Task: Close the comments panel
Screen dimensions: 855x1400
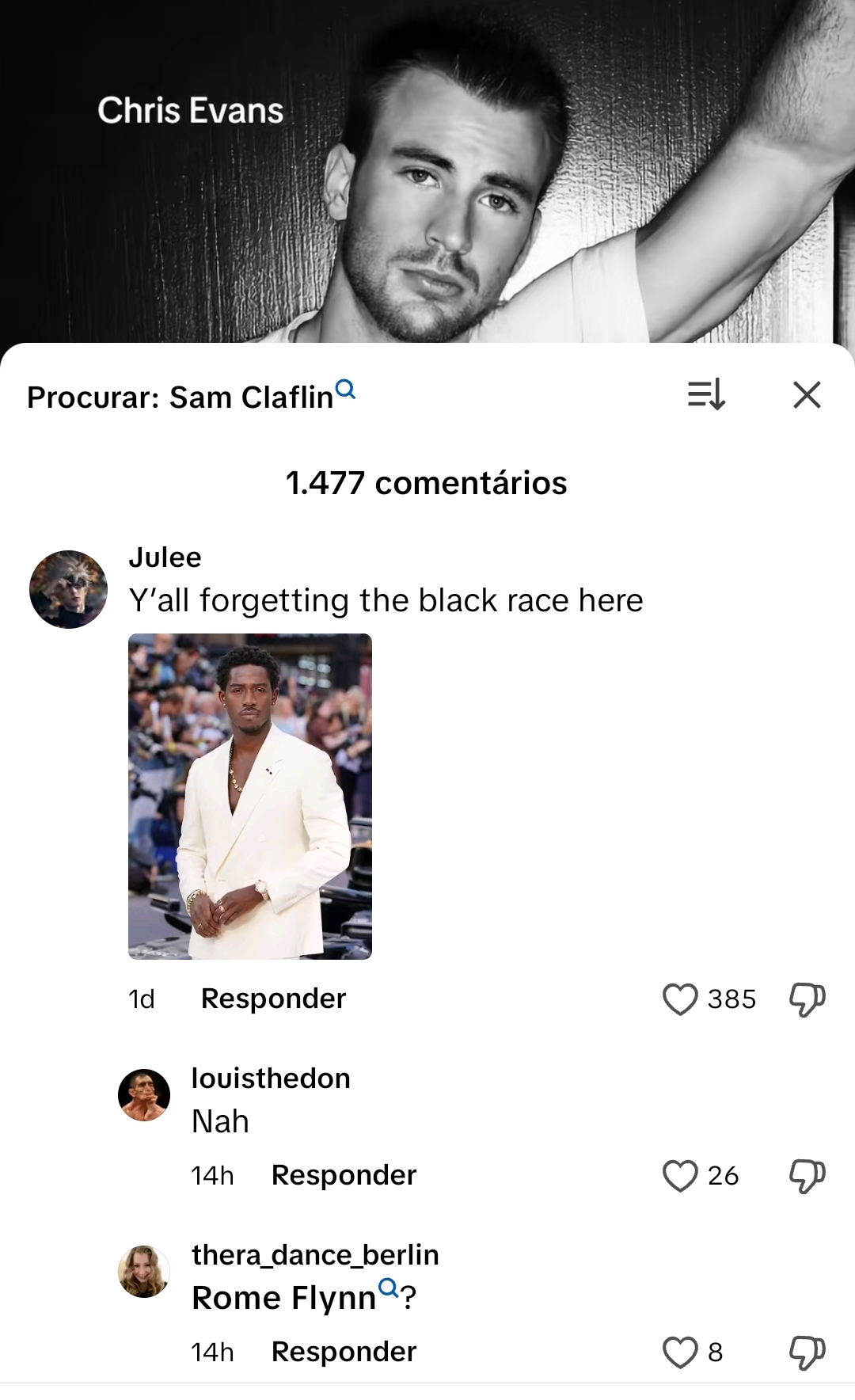Action: (807, 394)
